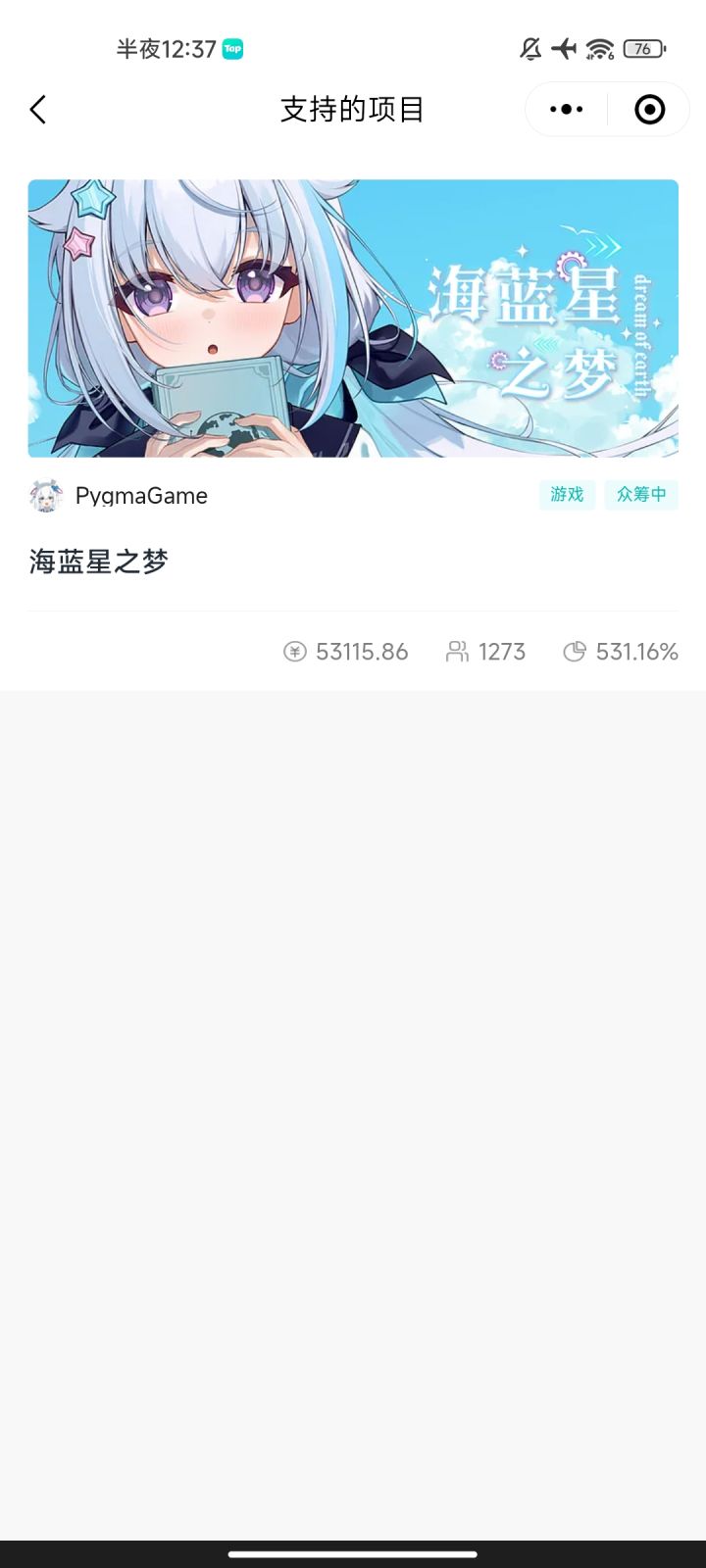Screen dimensions: 706x1568
Task: Open the more options menu (three dots)
Action: pyautogui.click(x=565, y=109)
